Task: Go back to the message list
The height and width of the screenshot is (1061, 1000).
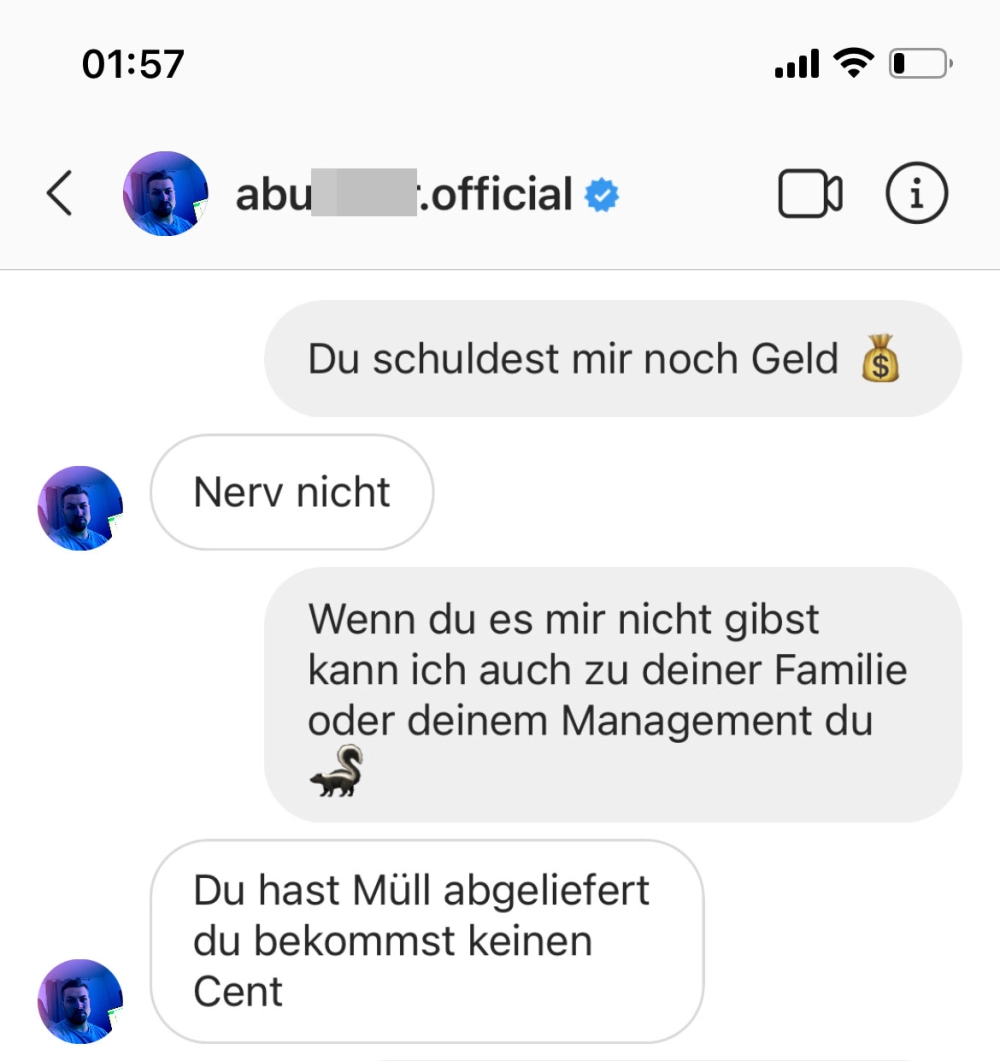Action: click(60, 193)
